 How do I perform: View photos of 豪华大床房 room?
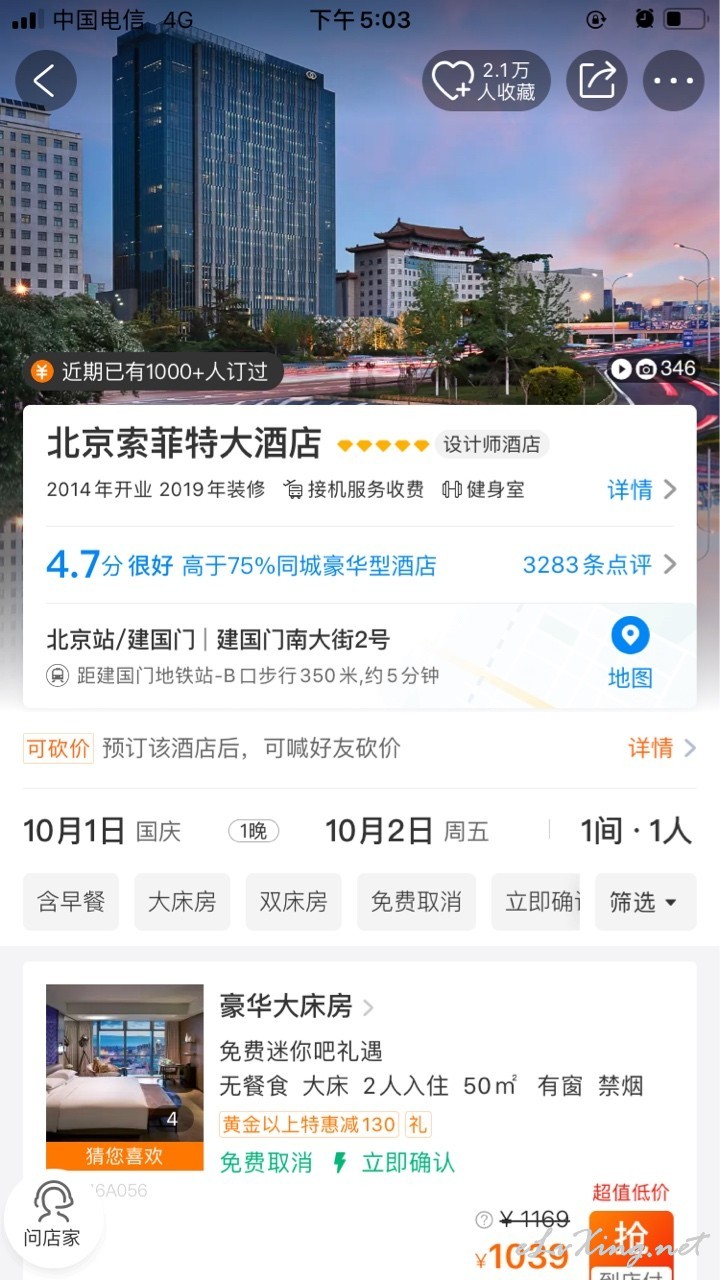point(125,1063)
